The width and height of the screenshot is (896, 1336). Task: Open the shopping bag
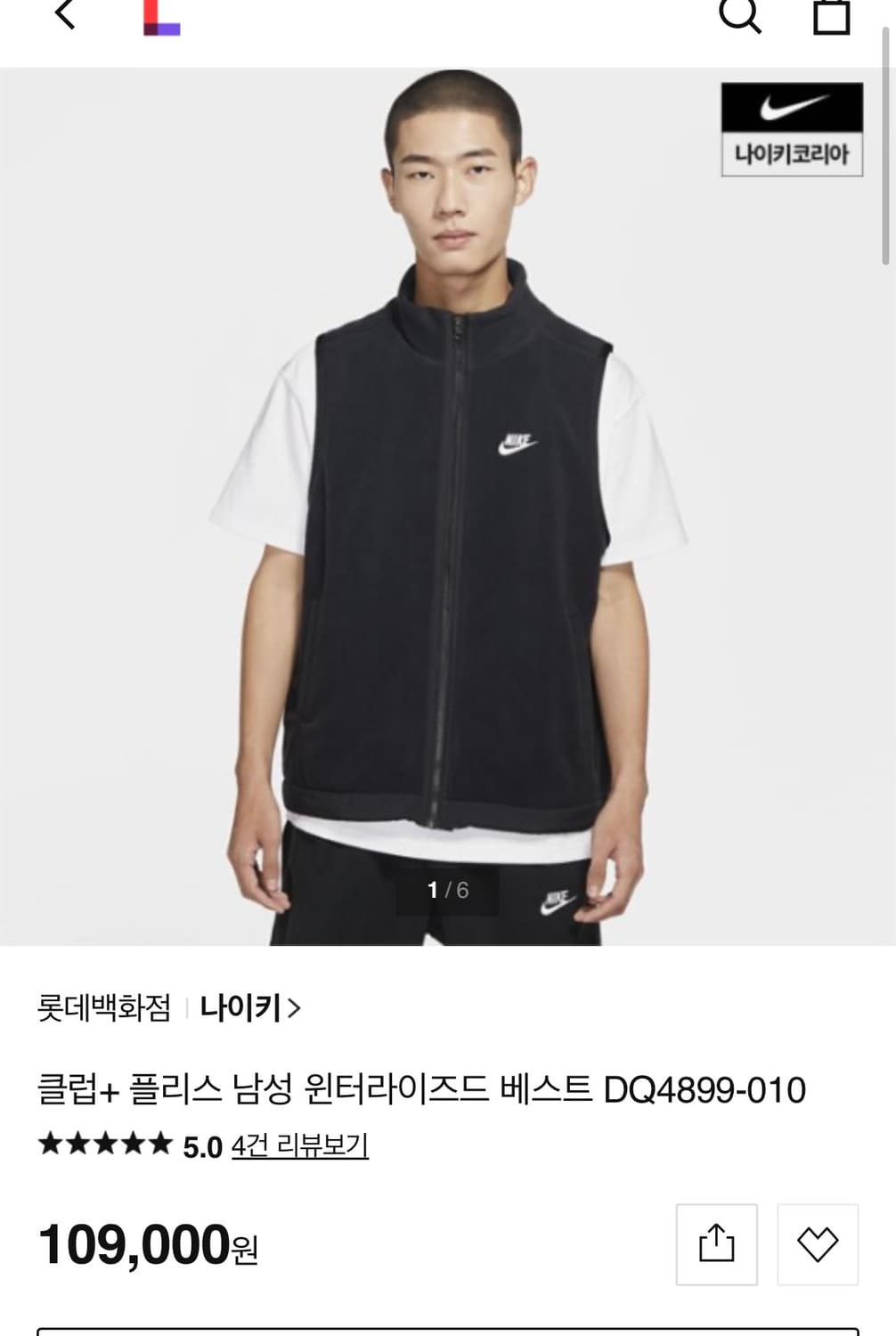pos(832,16)
